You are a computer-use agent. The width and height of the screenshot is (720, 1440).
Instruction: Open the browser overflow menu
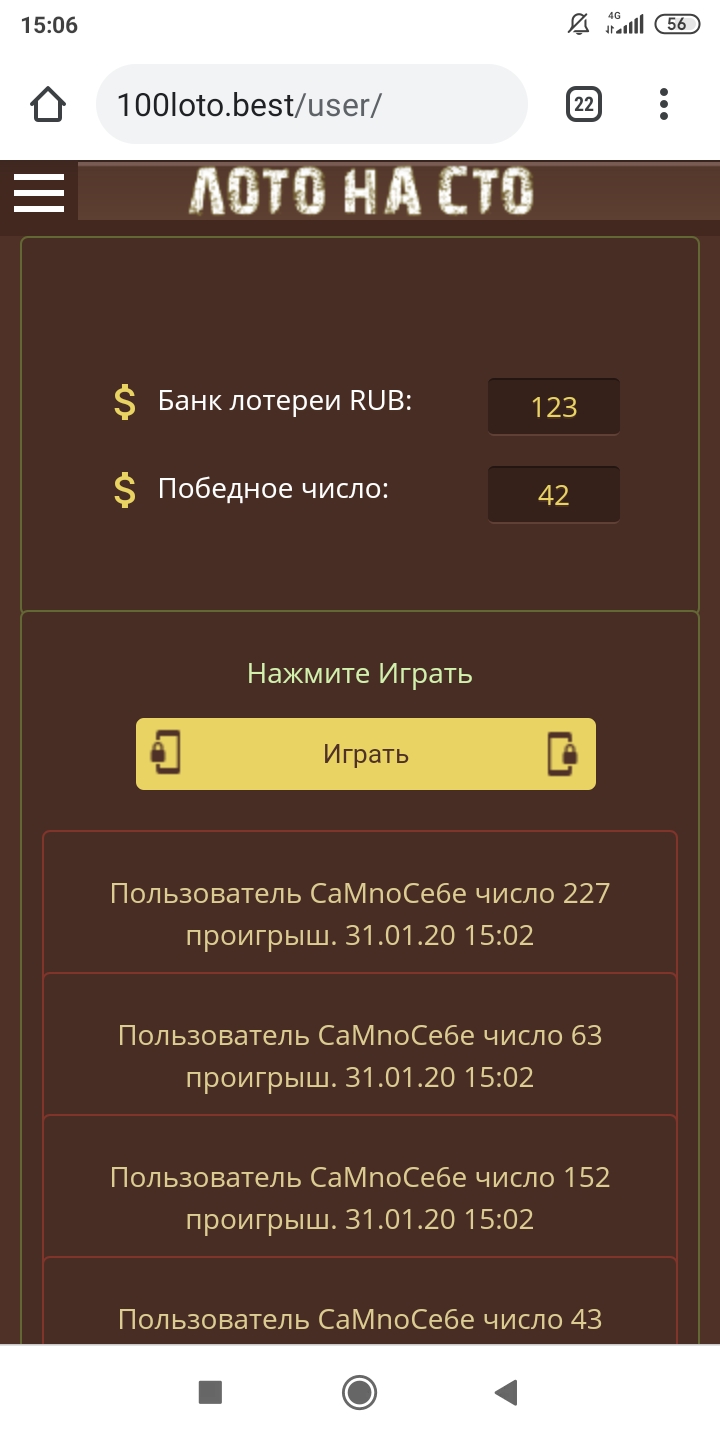tap(664, 104)
